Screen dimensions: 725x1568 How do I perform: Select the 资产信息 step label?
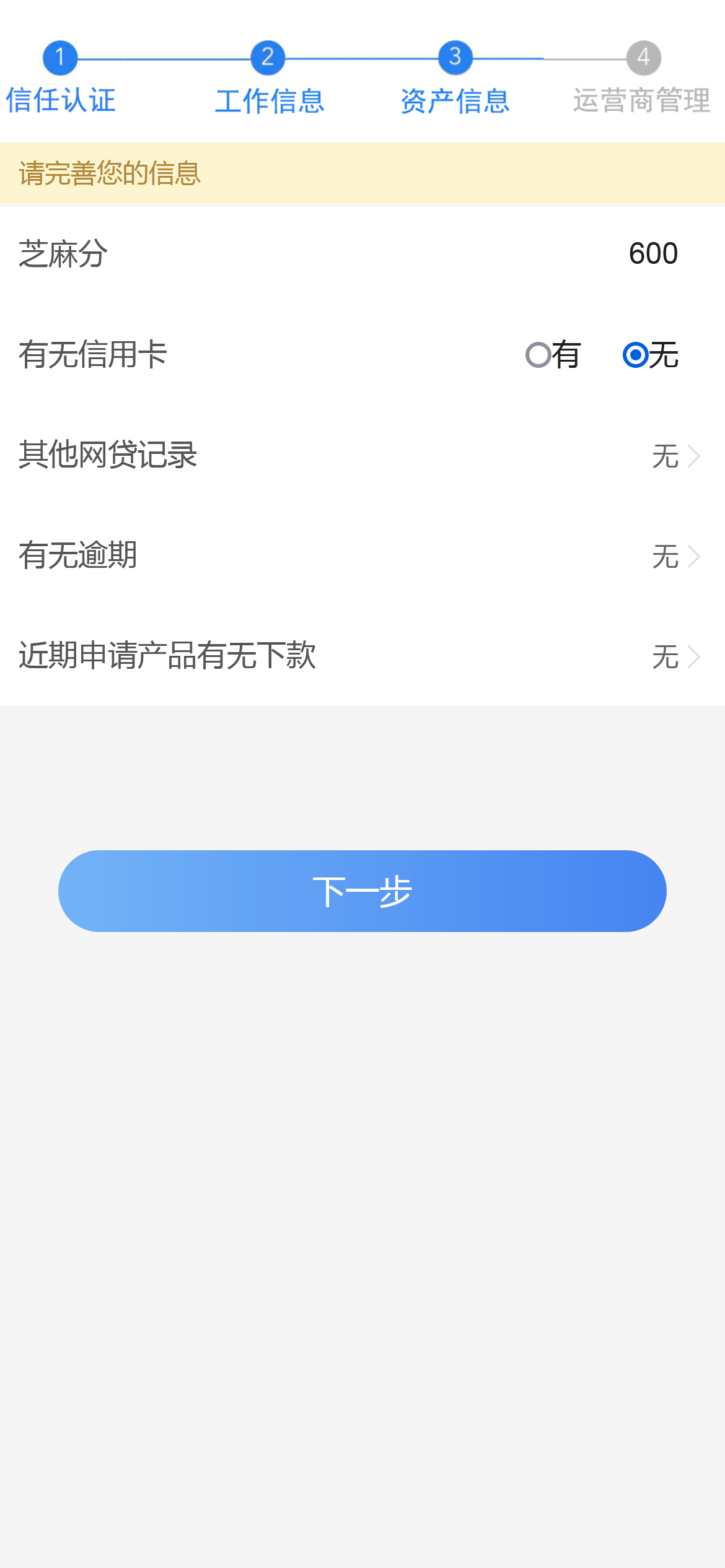coord(455,99)
